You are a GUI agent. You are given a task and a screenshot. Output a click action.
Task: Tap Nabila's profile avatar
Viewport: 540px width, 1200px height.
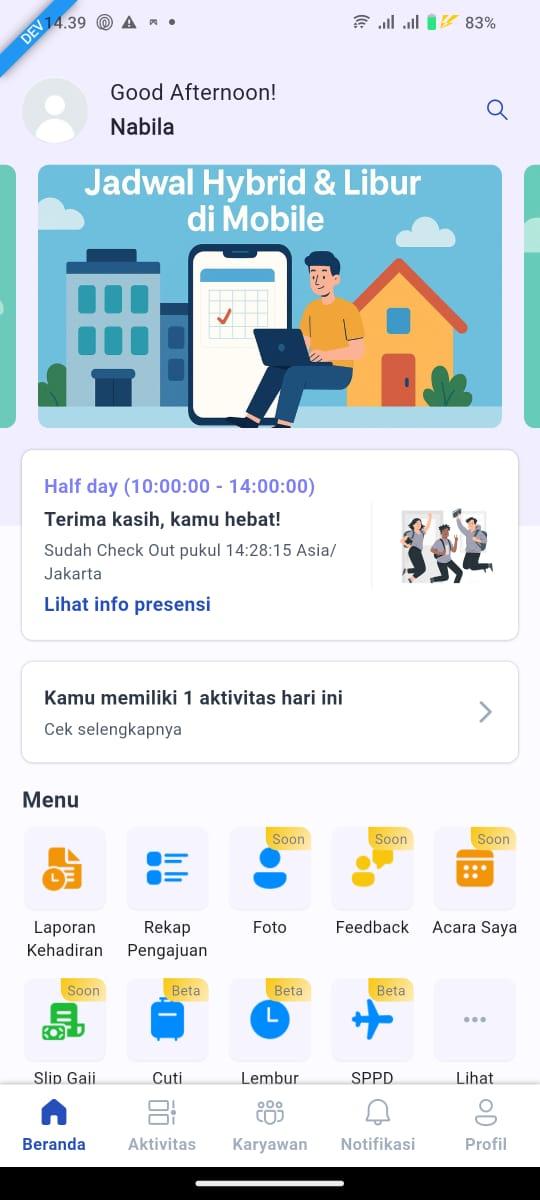coord(55,110)
